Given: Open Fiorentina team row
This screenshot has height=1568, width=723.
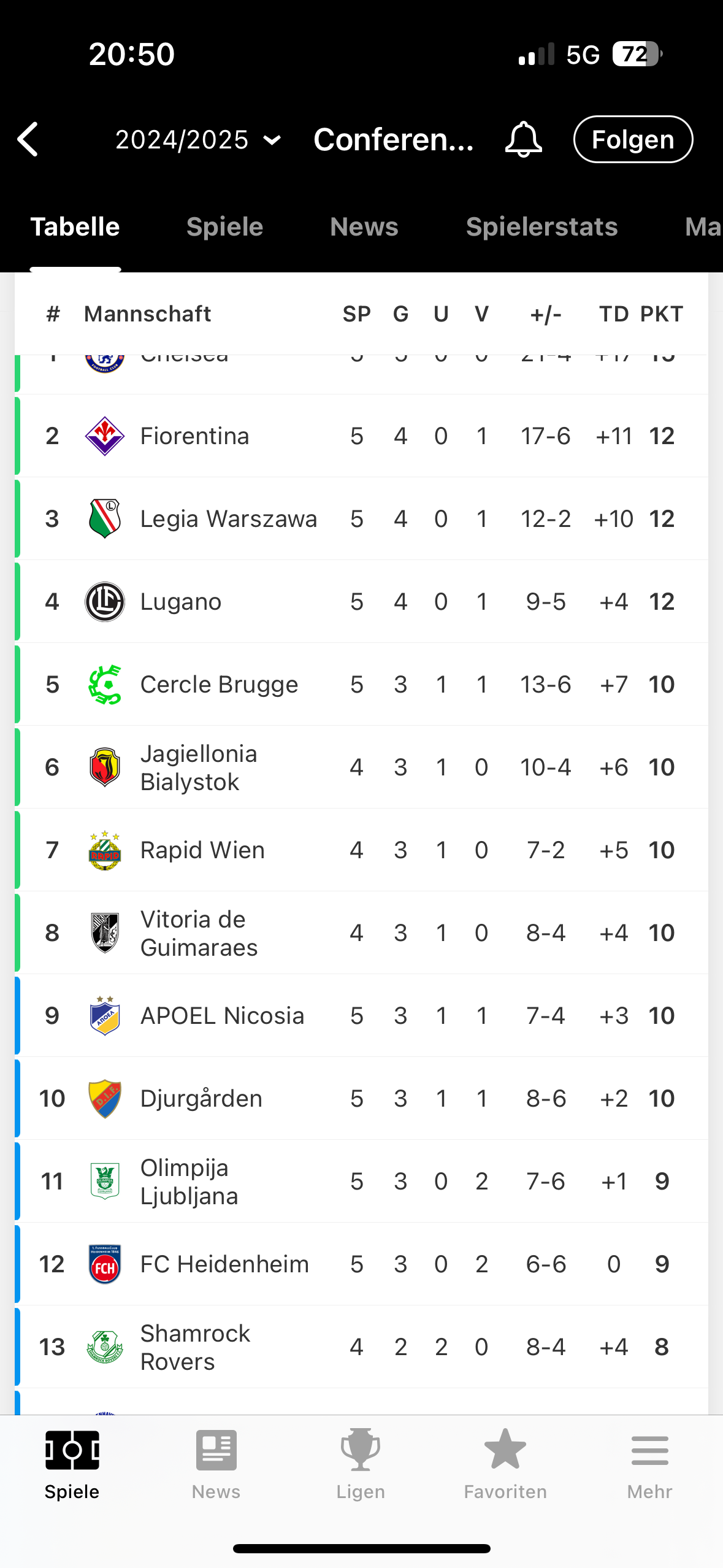Looking at the screenshot, I should 362,436.
